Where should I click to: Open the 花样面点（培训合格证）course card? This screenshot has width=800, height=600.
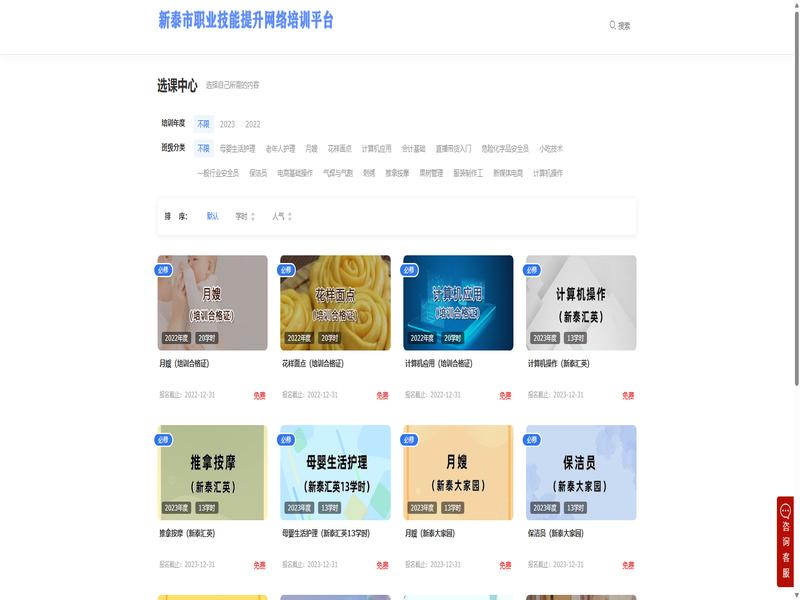point(335,302)
